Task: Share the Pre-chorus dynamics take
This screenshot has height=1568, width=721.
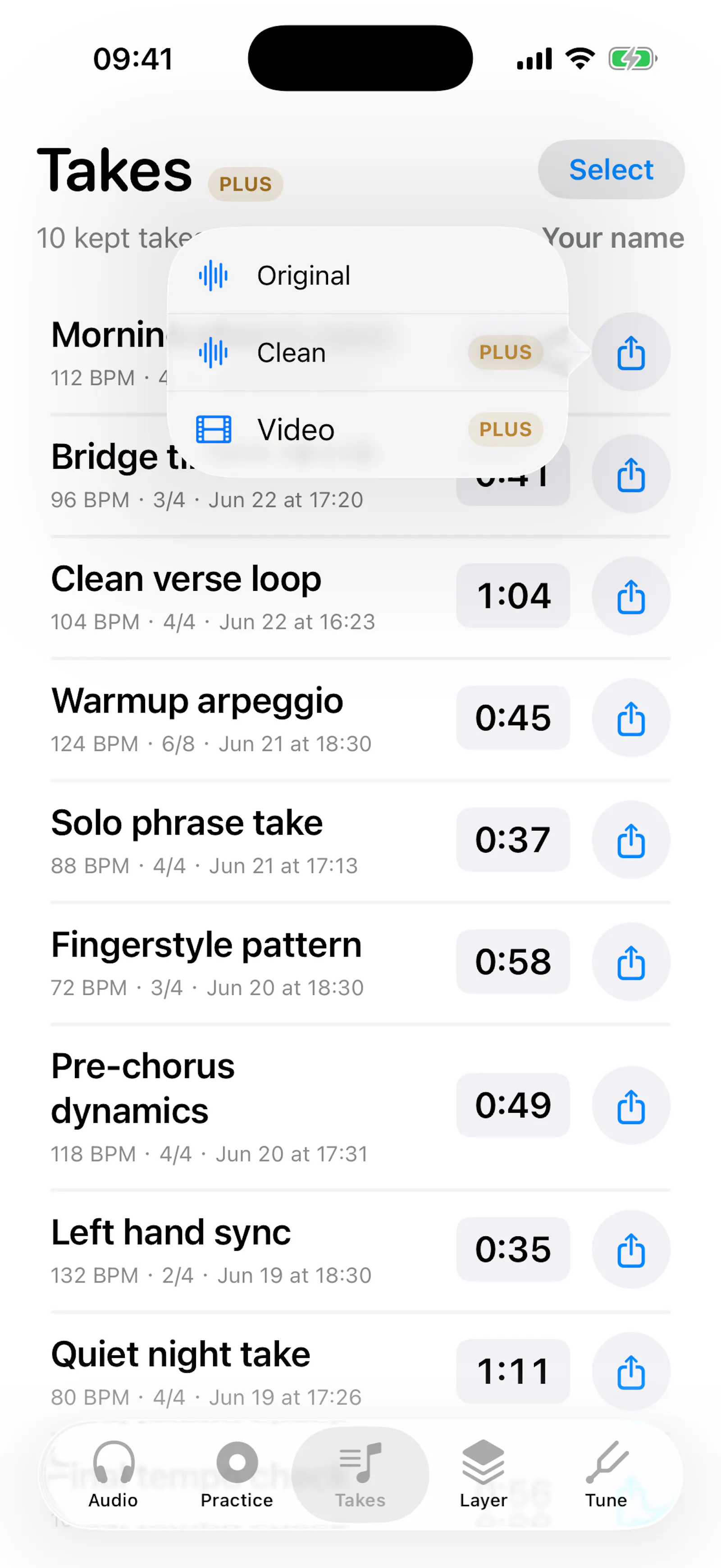Action: pyautogui.click(x=631, y=1106)
